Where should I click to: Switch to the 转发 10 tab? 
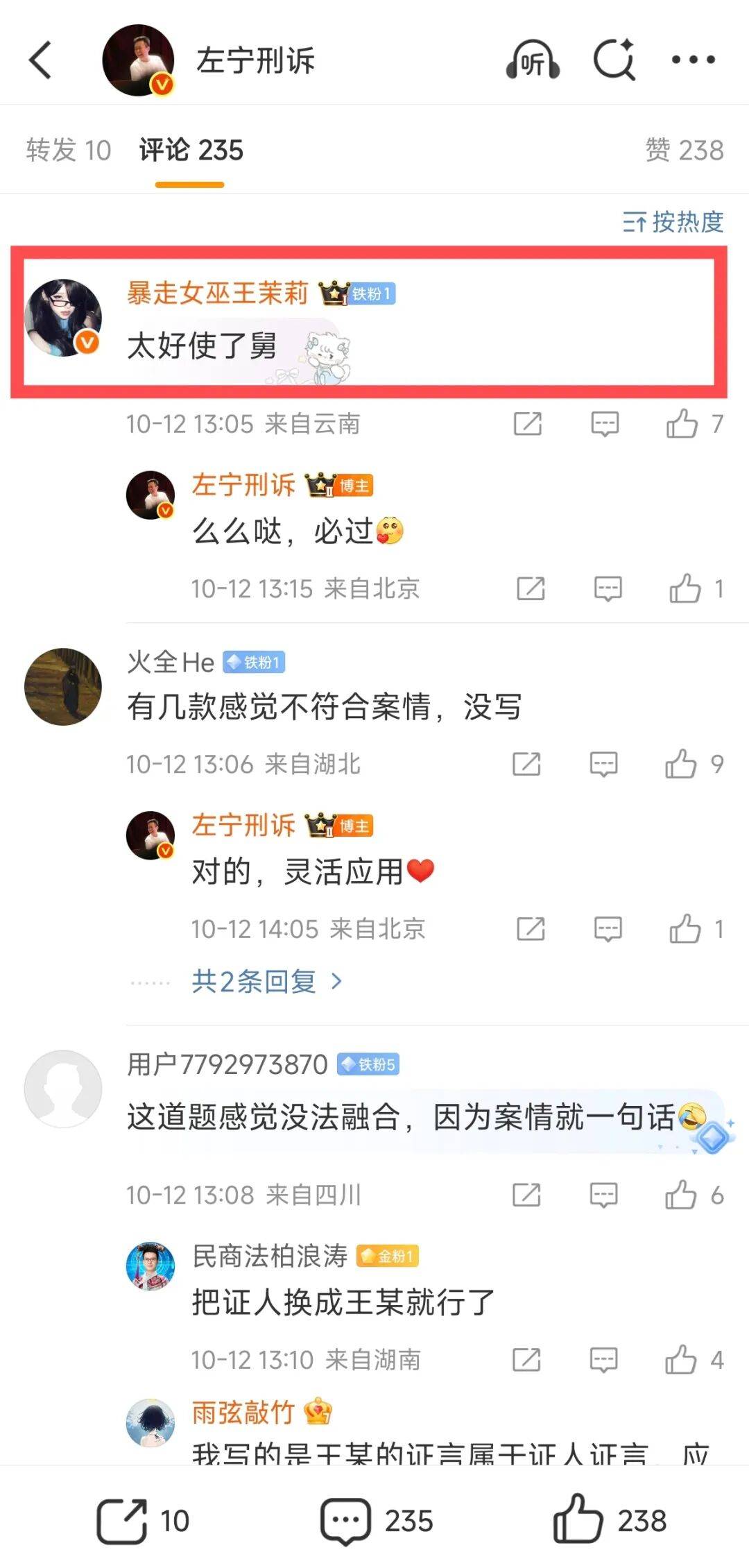click(x=68, y=150)
